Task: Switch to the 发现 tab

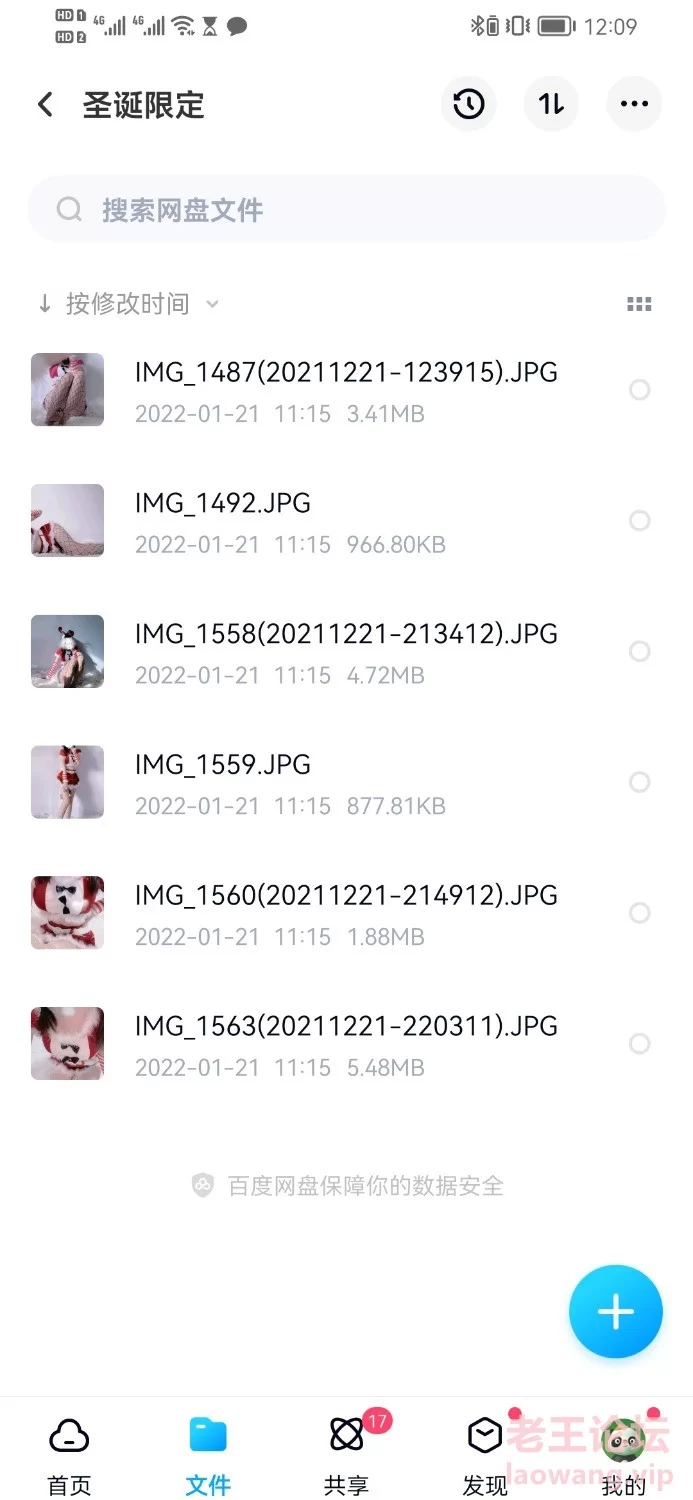Action: [485, 1456]
